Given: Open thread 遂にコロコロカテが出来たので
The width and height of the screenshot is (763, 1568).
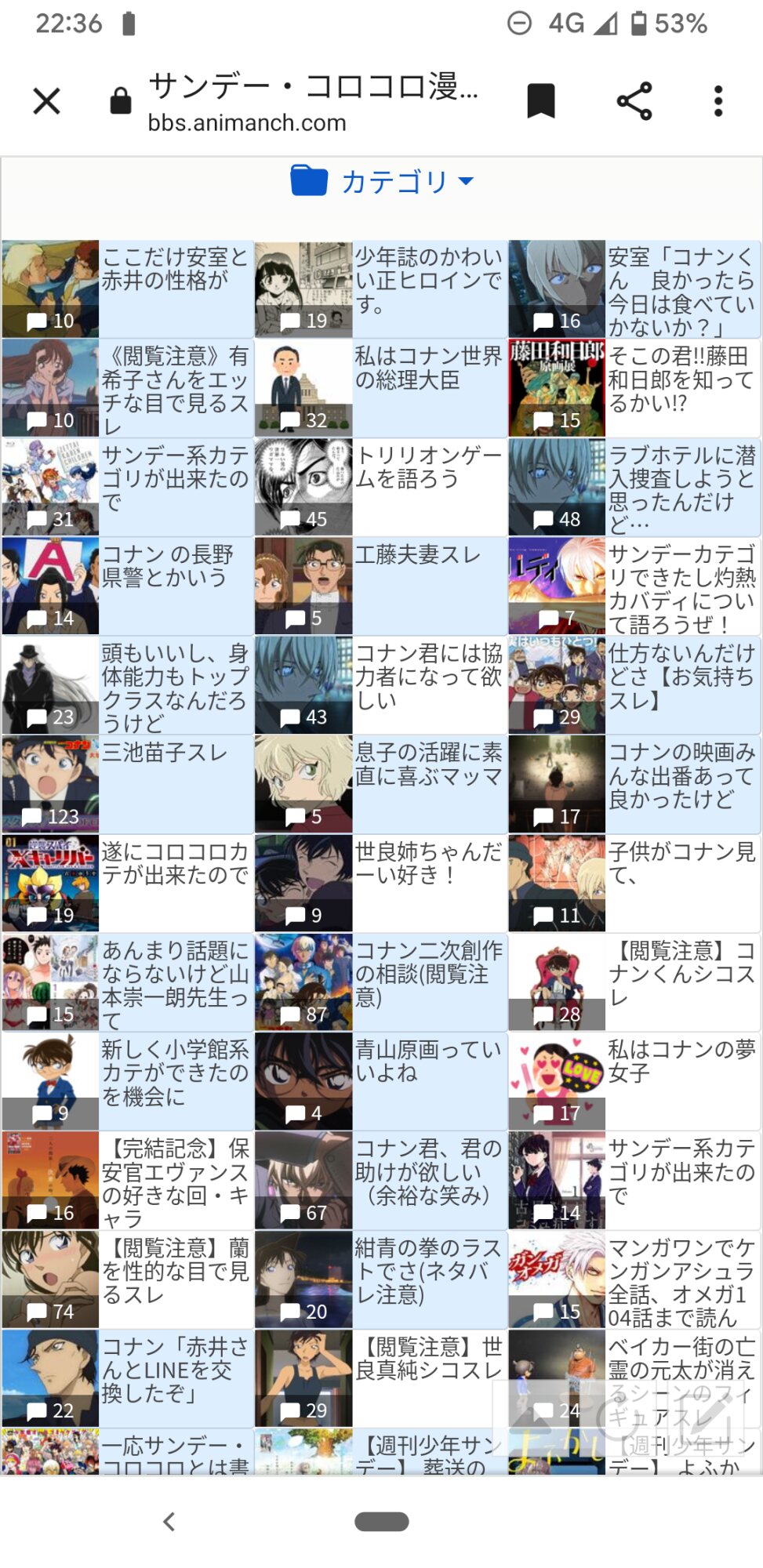Looking at the screenshot, I should 128,883.
